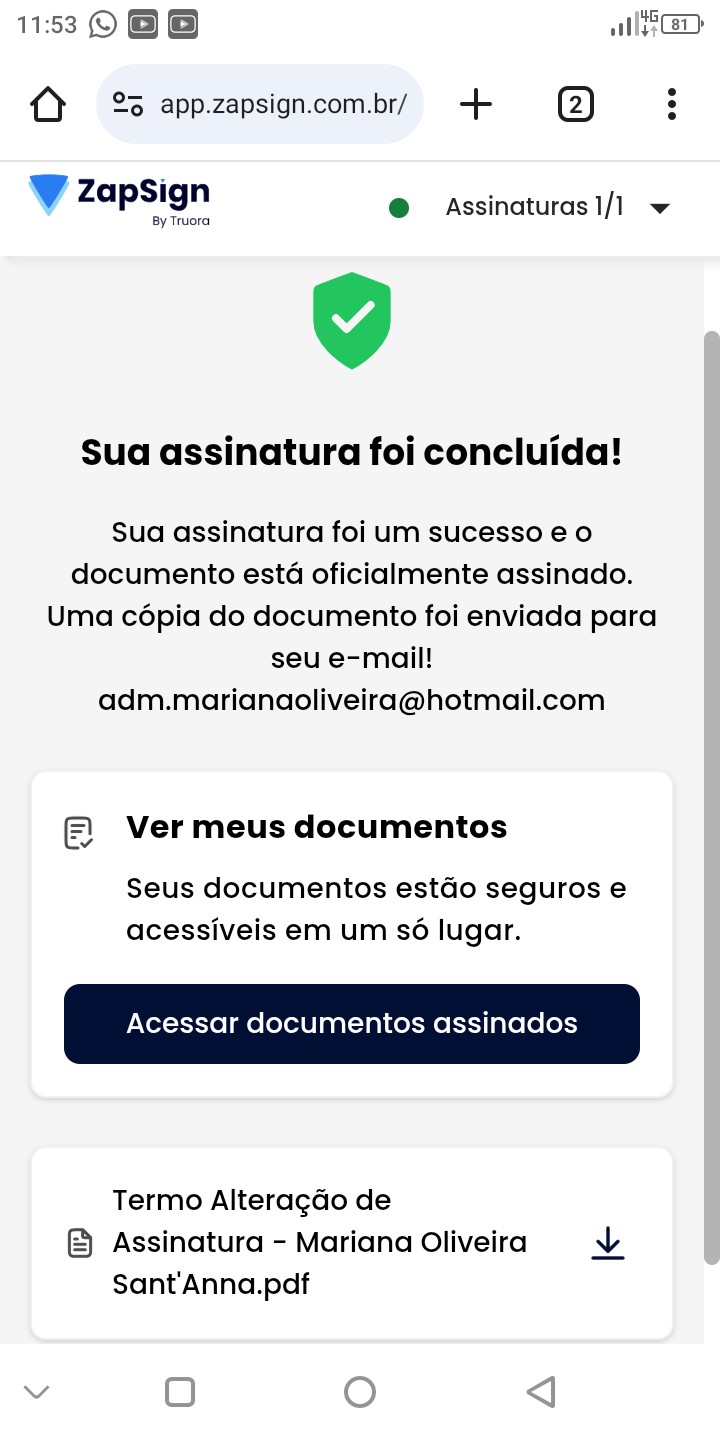The width and height of the screenshot is (720, 1440).
Task: Open the browser overflow menu
Action: 671,104
